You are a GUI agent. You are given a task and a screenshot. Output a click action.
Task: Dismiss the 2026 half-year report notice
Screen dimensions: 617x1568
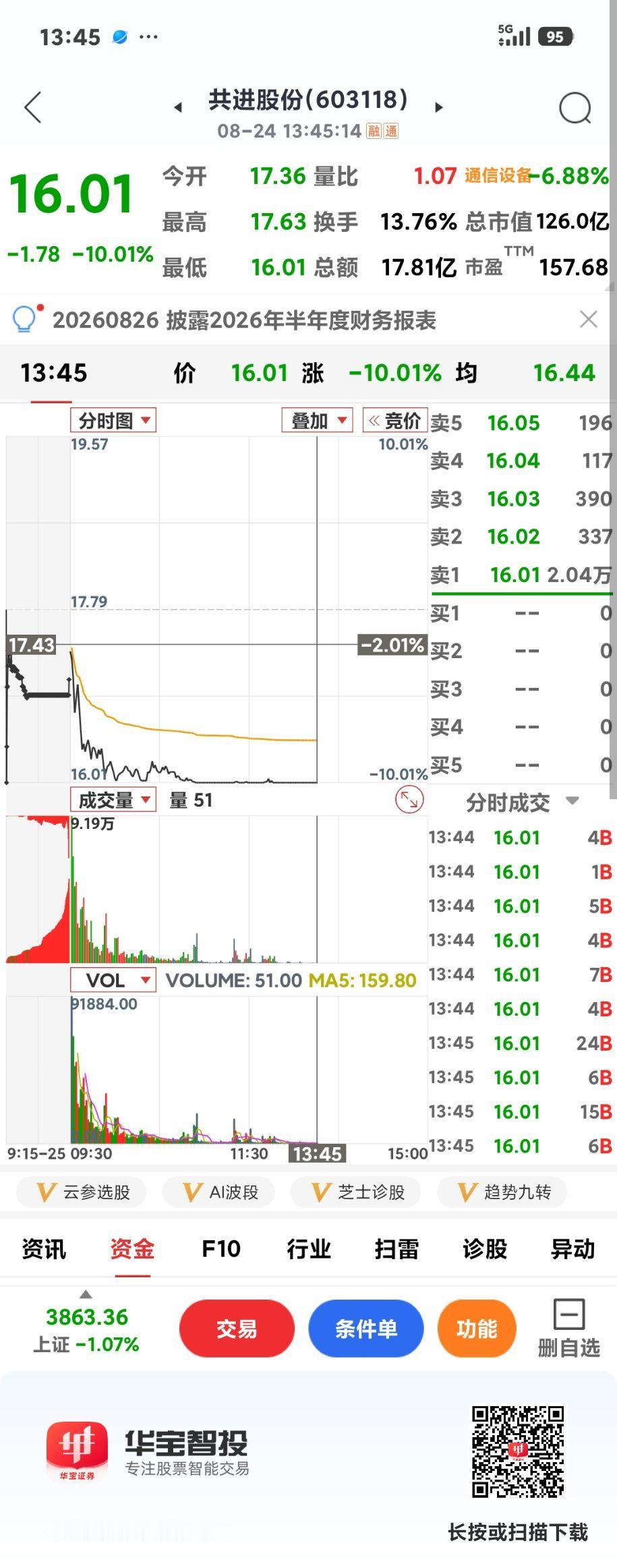[589, 319]
